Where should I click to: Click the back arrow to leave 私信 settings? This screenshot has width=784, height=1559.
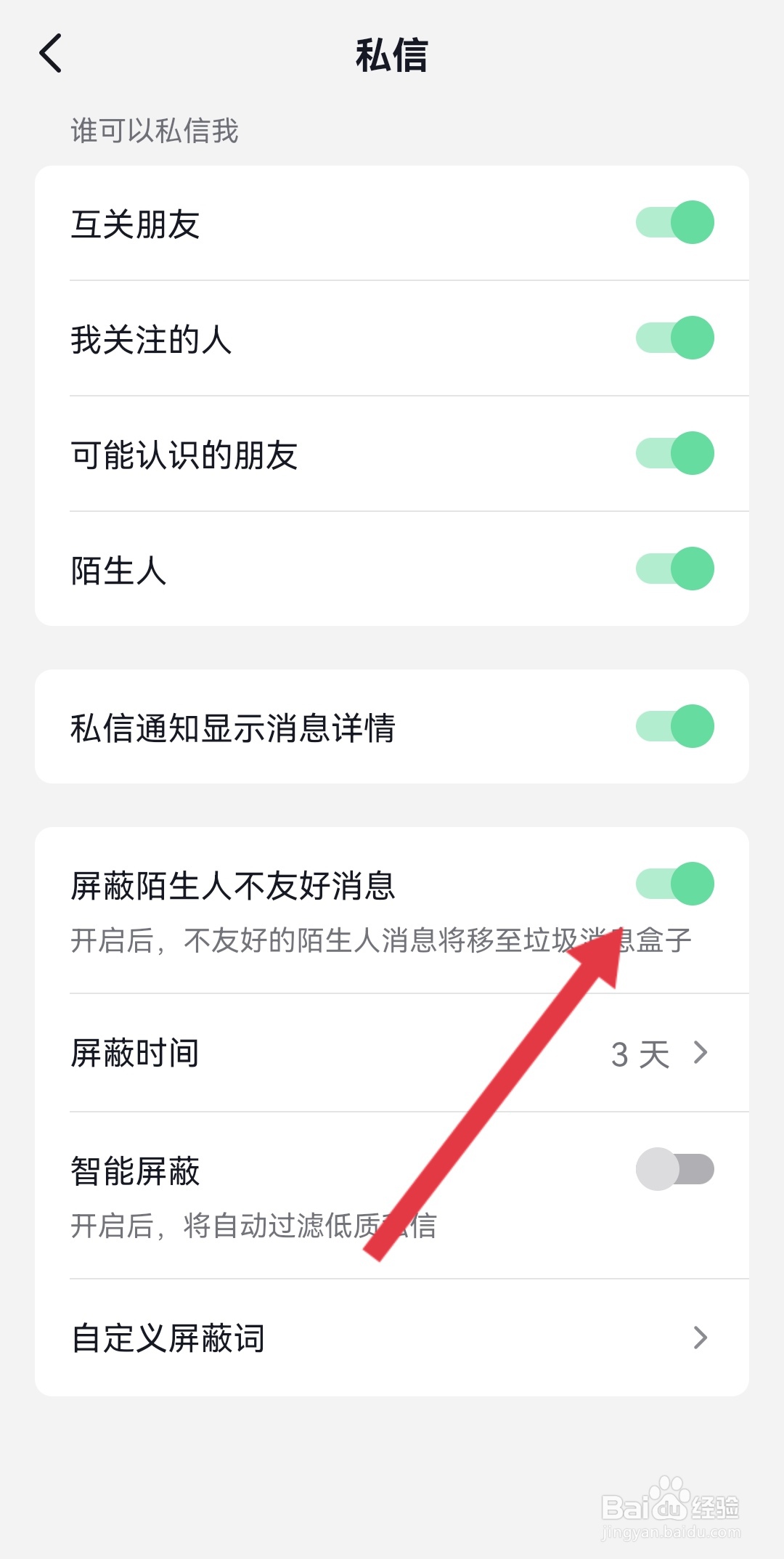[49, 52]
